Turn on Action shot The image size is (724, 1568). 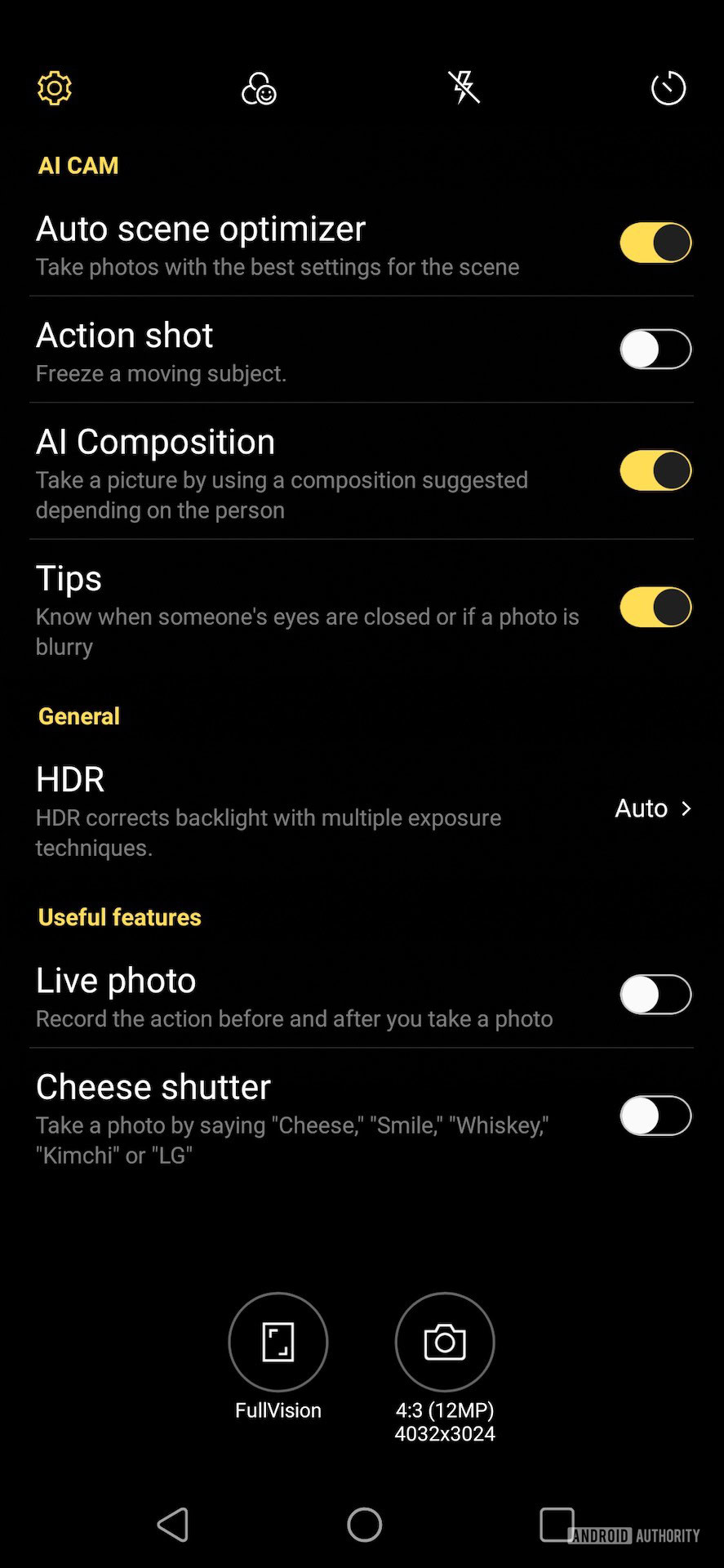pos(655,350)
